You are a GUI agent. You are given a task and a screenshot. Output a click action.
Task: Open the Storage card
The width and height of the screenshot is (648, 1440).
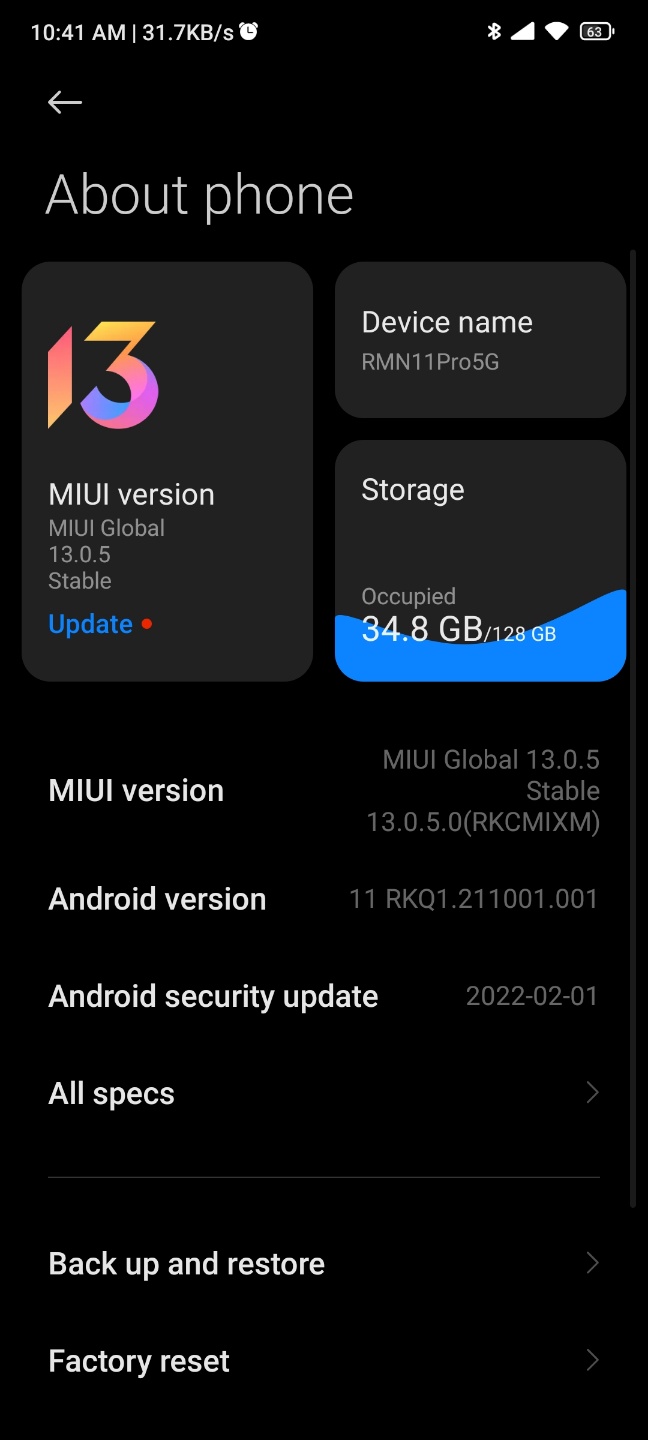[x=480, y=561]
